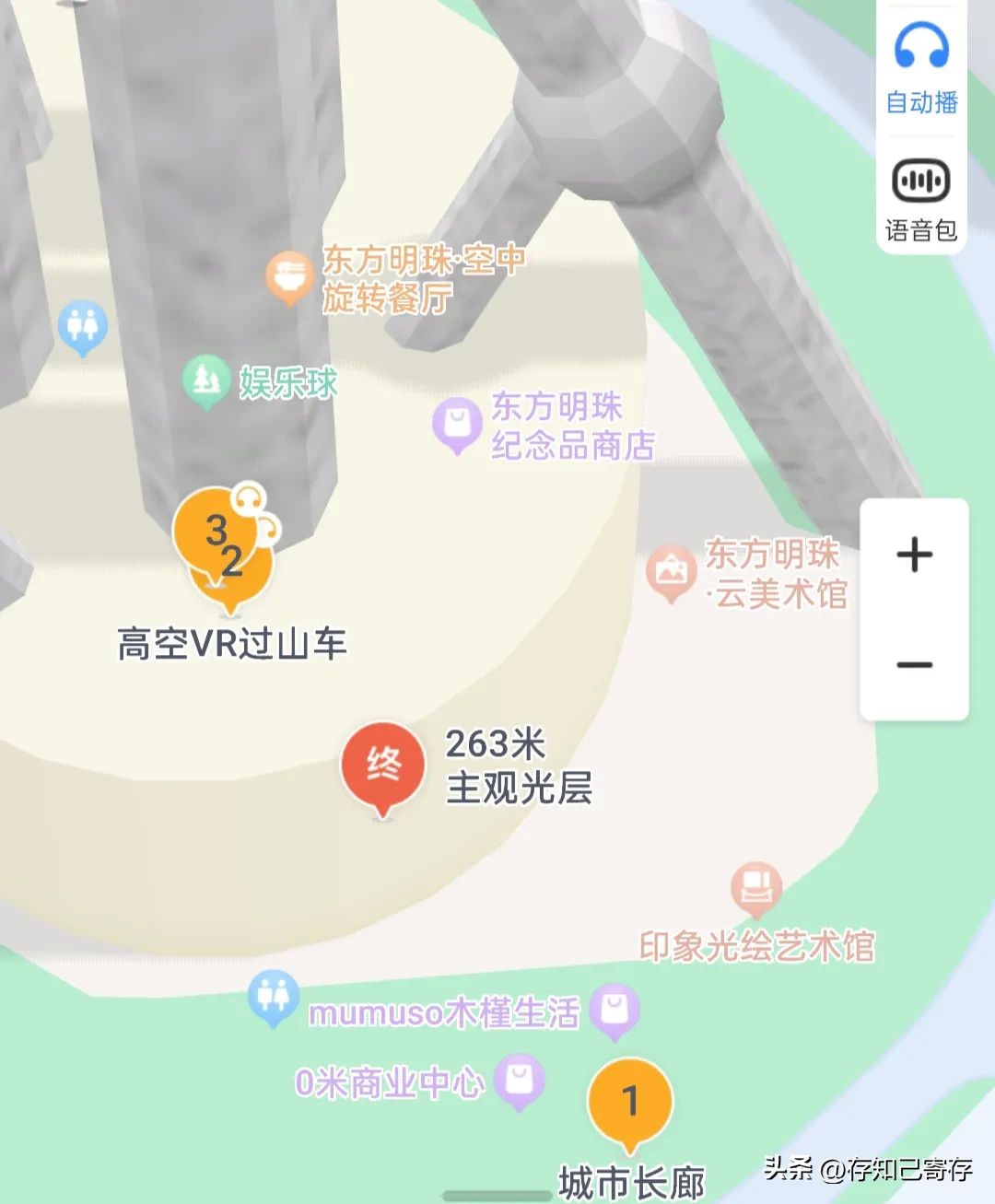Zoom out with the minus button
This screenshot has height=1204, width=995.
tap(914, 664)
